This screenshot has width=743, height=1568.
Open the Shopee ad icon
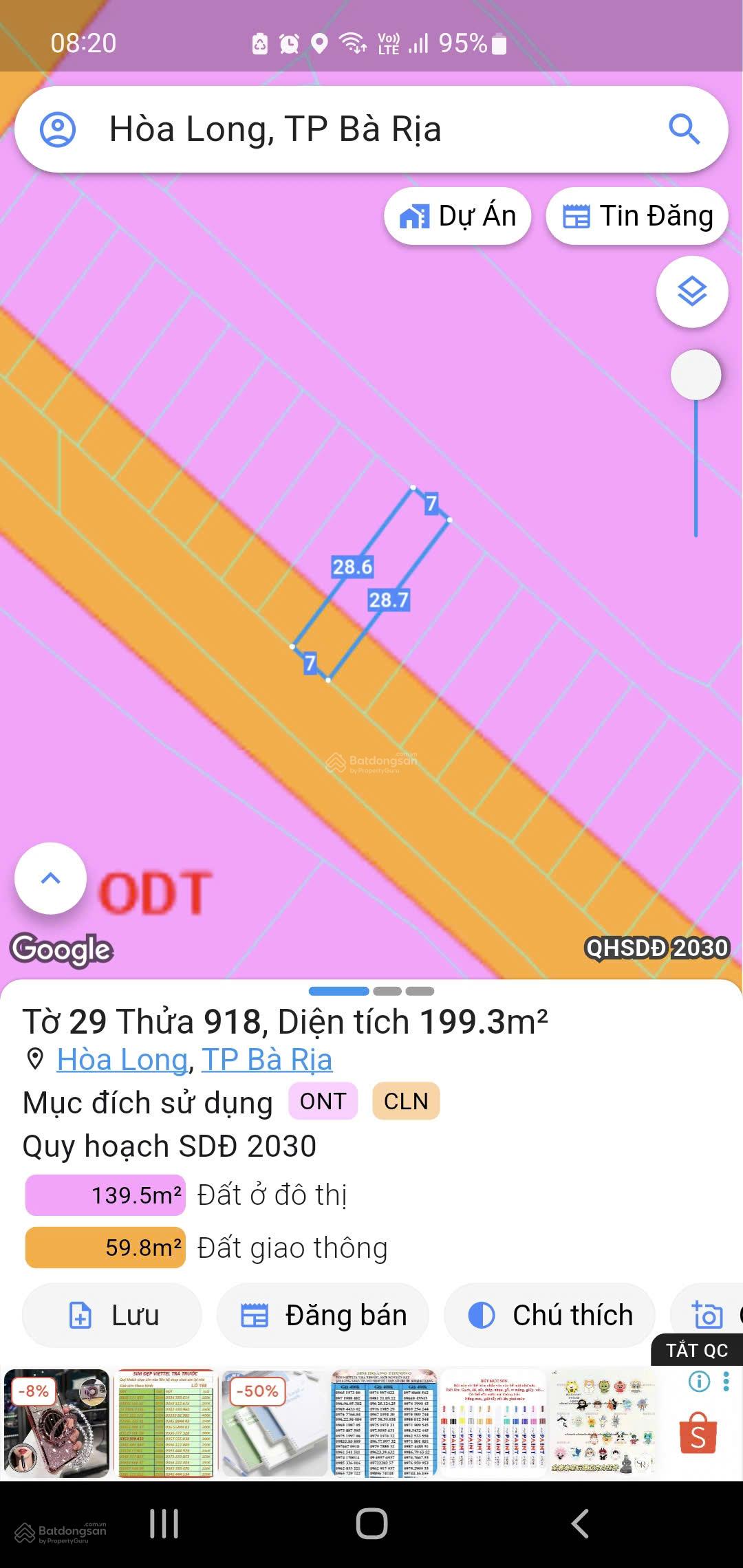coord(698,1434)
